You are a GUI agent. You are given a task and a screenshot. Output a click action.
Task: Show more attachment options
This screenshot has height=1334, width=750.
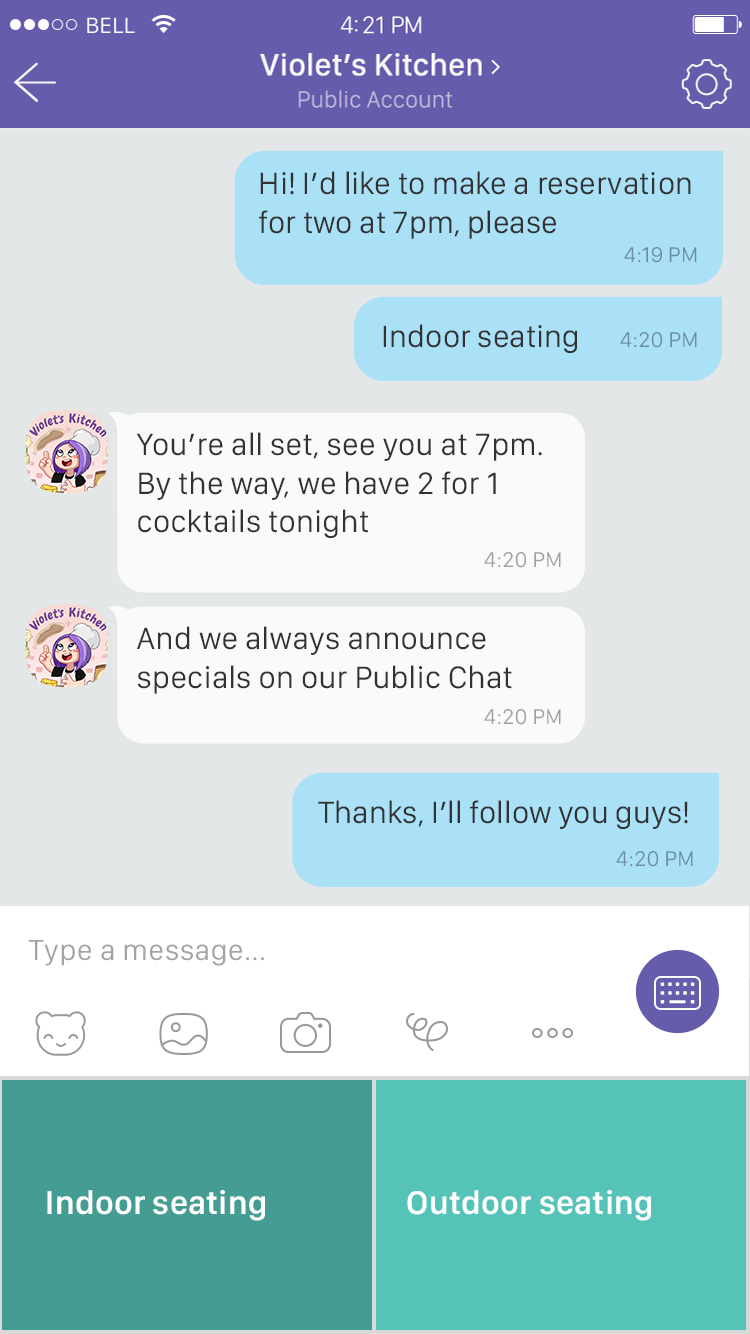click(552, 1033)
